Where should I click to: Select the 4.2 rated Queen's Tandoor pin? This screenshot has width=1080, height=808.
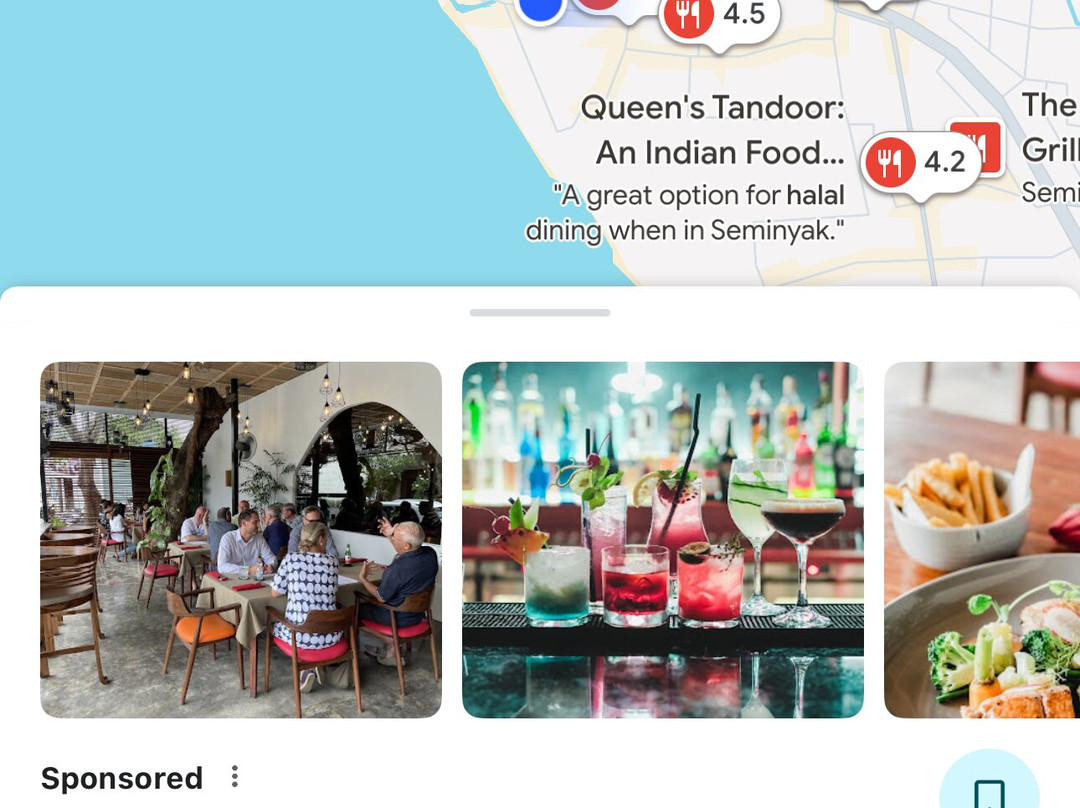click(x=918, y=162)
